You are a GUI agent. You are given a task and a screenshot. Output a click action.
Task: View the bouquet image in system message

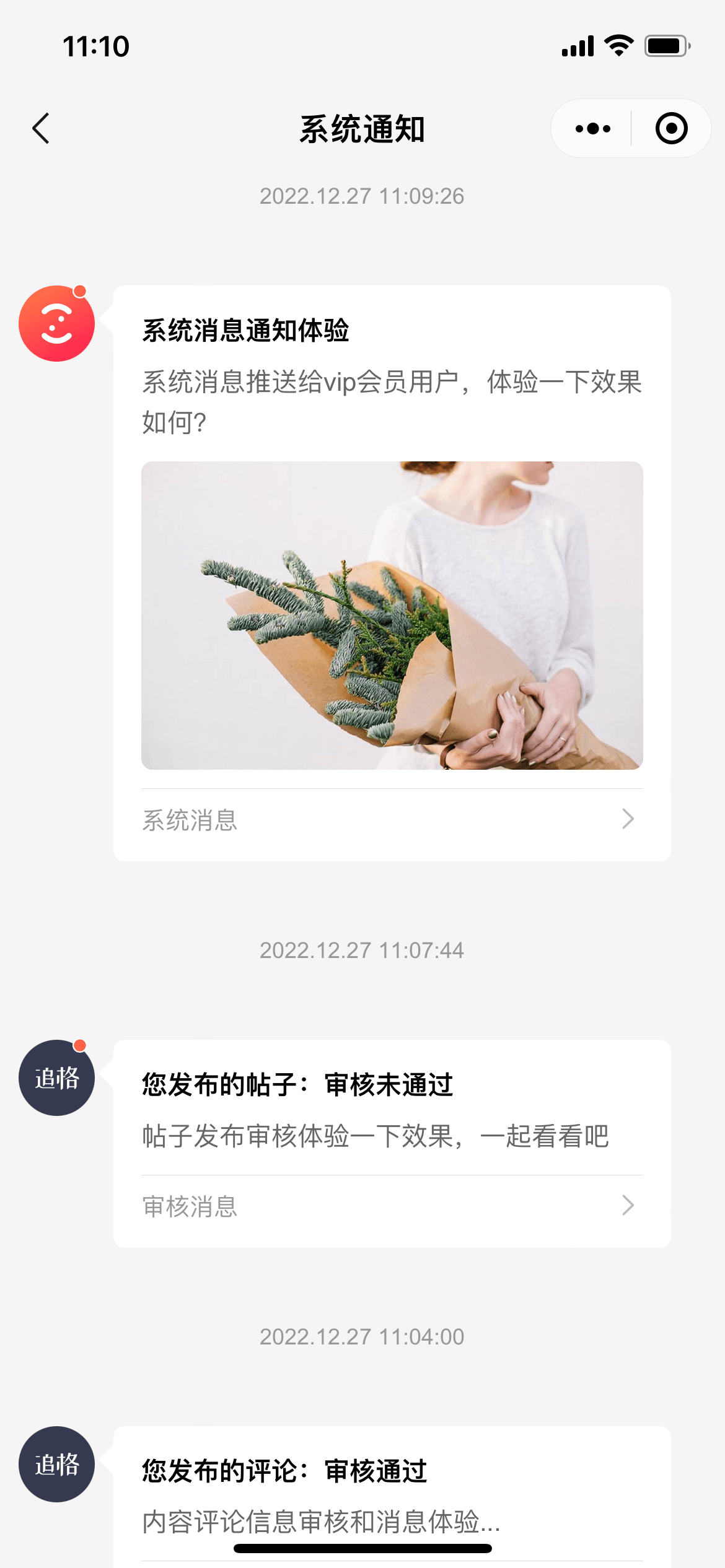(x=392, y=615)
